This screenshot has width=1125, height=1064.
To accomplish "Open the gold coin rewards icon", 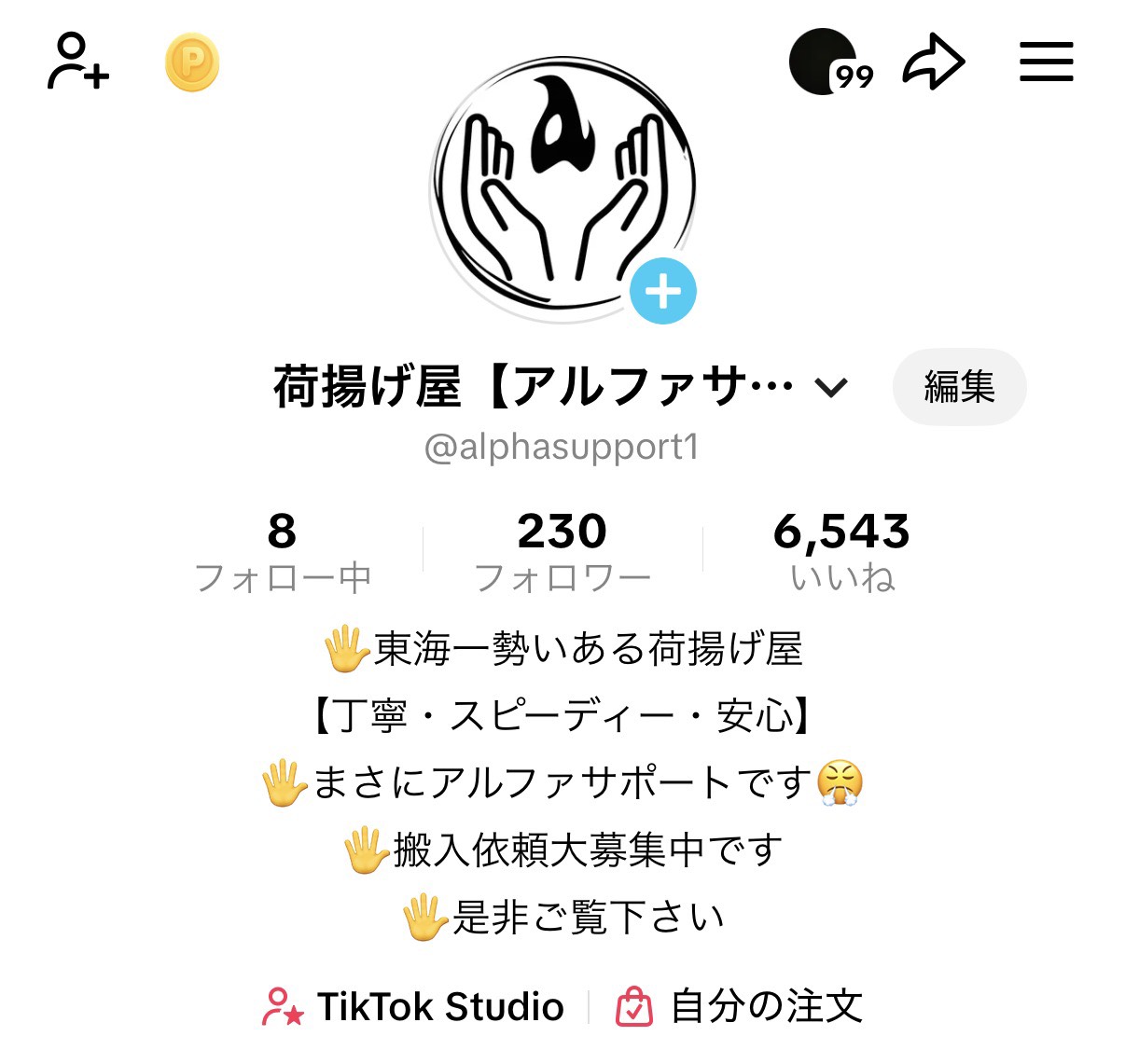I will (191, 62).
